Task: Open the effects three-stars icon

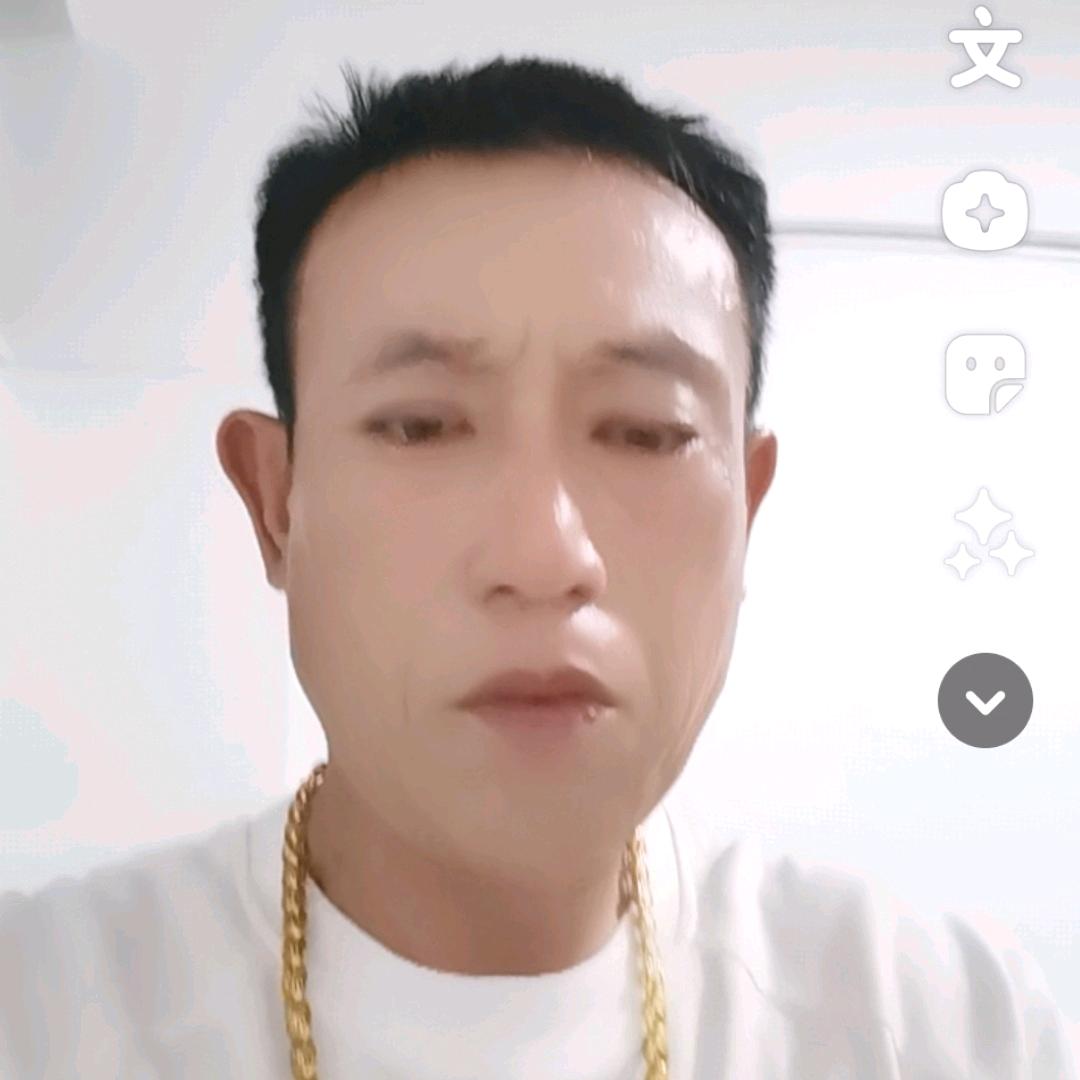Action: [x=989, y=534]
